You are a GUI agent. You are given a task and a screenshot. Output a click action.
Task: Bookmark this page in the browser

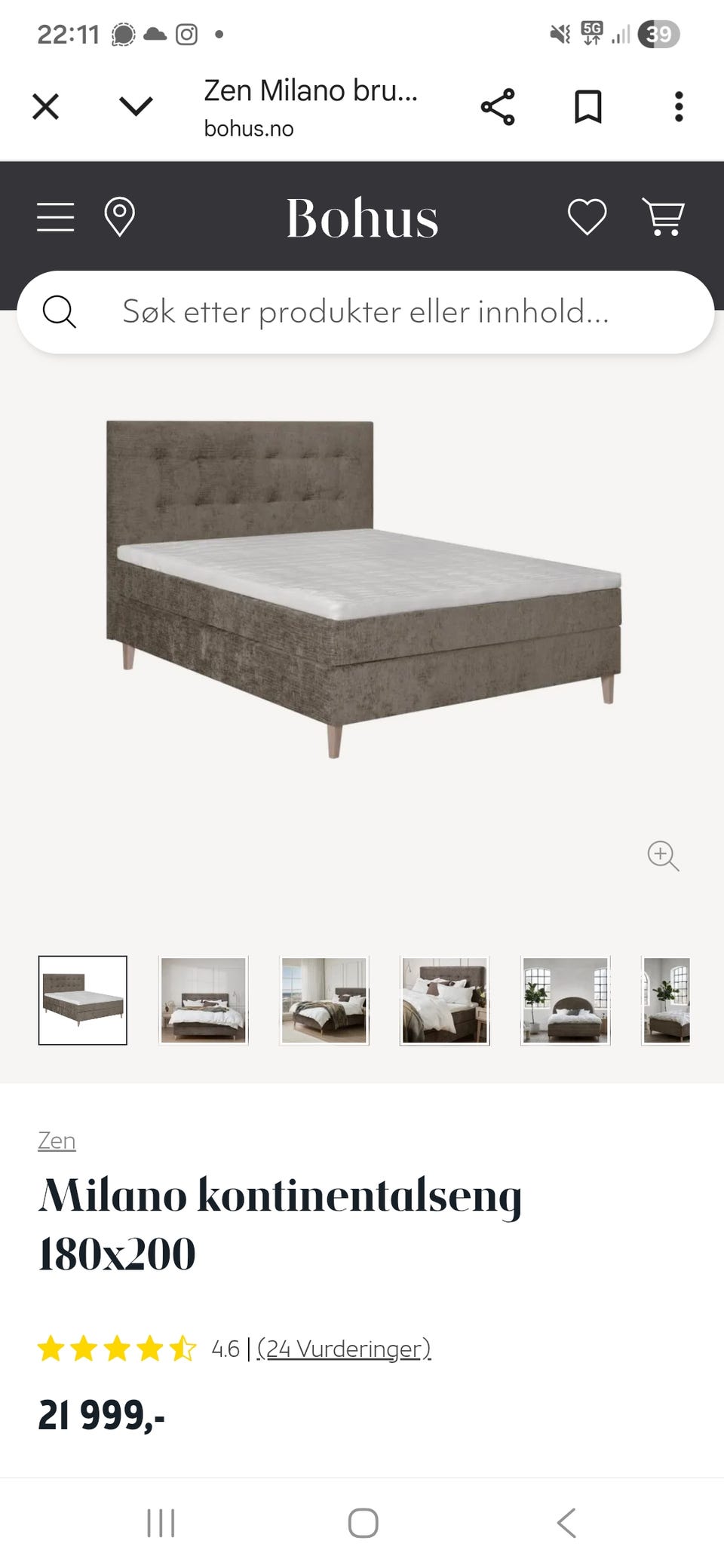pos(588,106)
